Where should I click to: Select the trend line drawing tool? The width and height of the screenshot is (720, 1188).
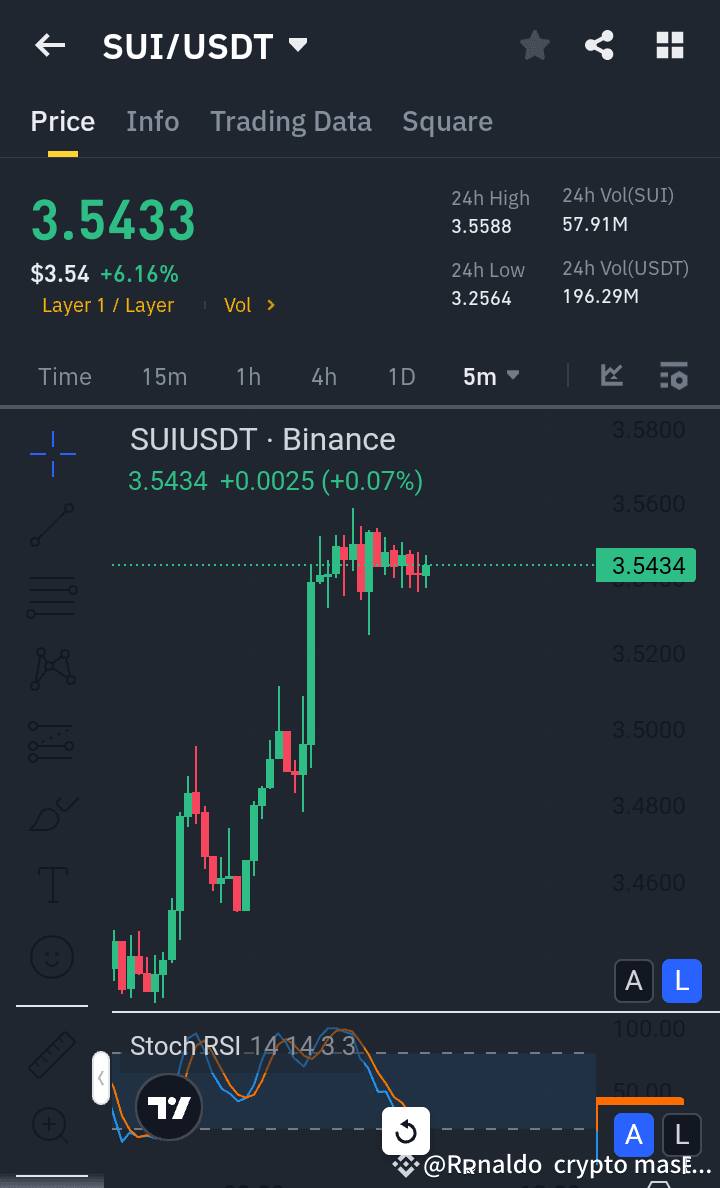pyautogui.click(x=51, y=525)
